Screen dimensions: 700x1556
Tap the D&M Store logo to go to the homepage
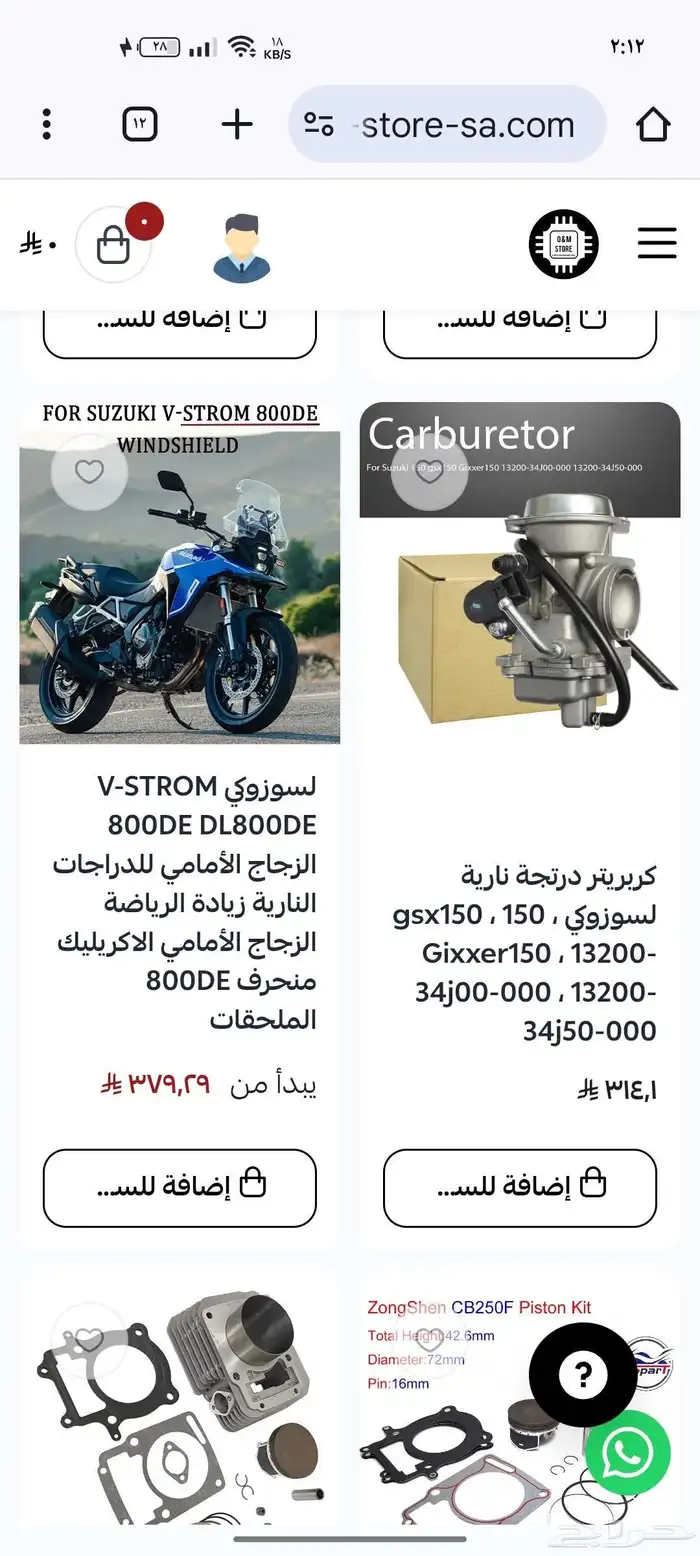(x=563, y=244)
